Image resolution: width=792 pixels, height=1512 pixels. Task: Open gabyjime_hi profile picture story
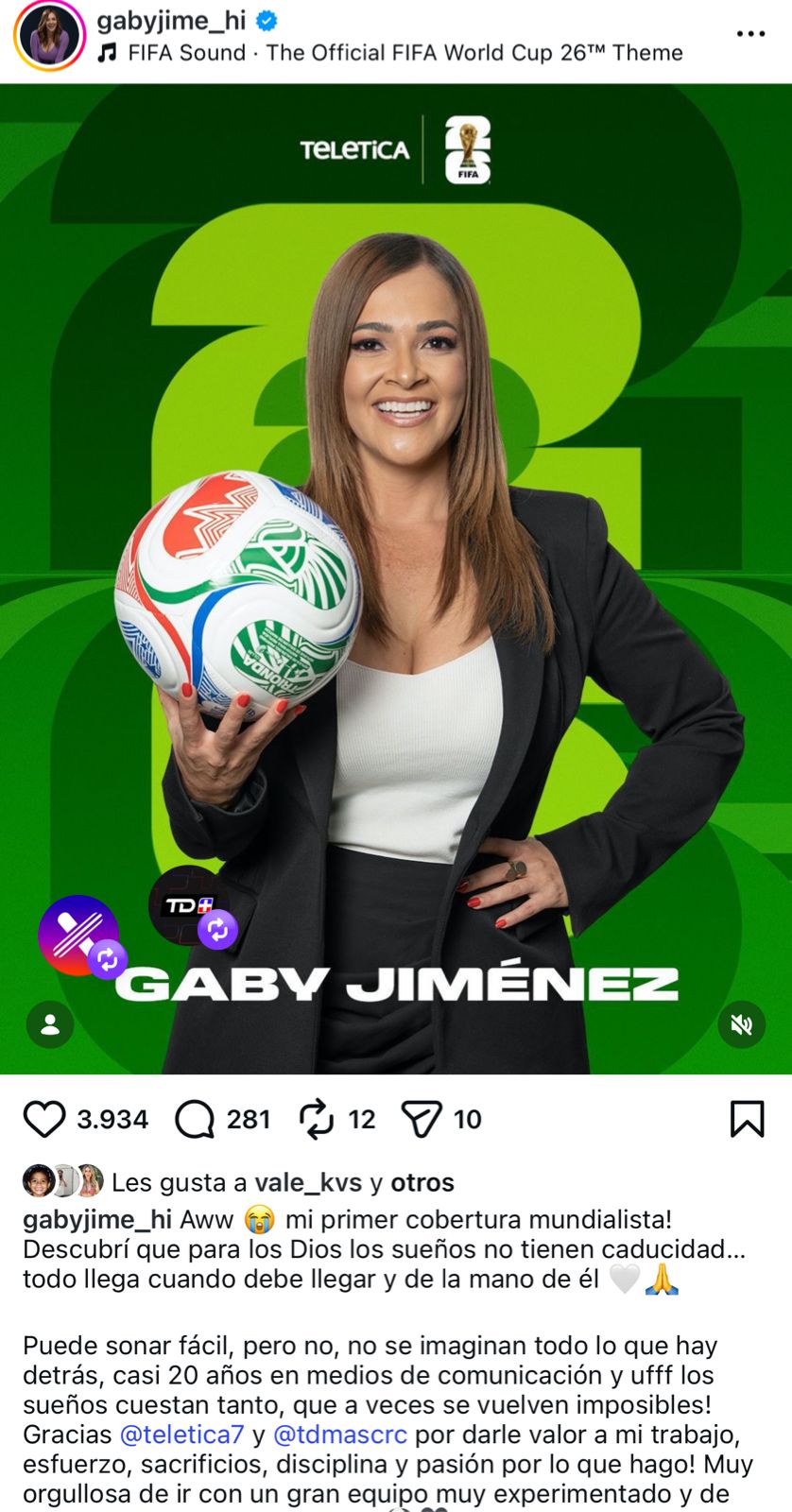point(49,36)
